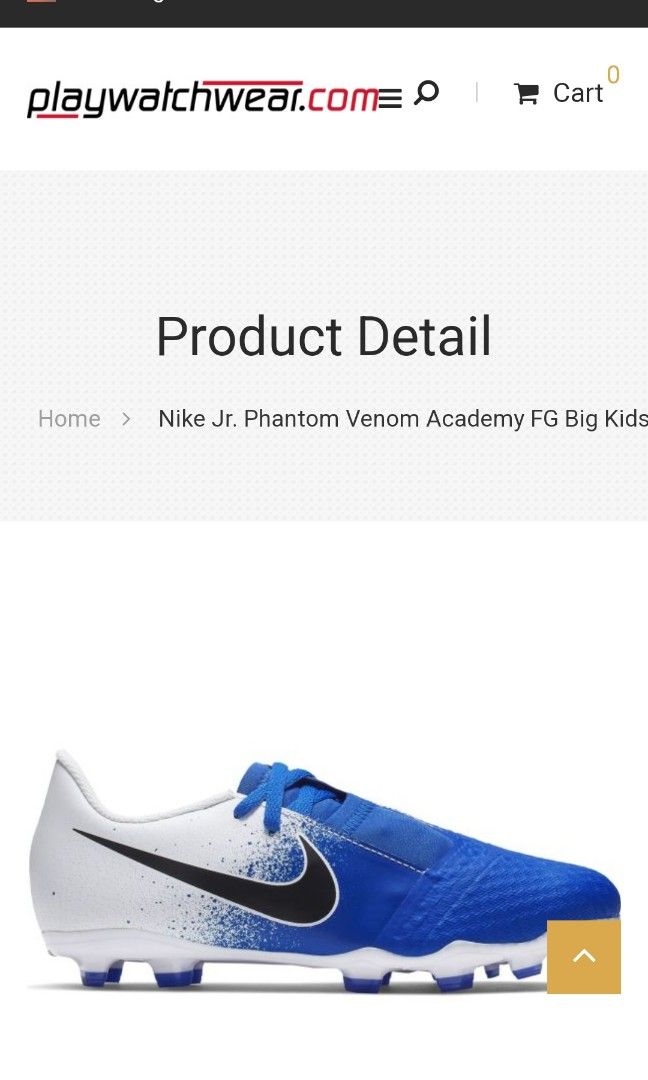Tap the search magnifier icon
Image resolution: width=648 pixels, height=1080 pixels.
click(x=426, y=92)
